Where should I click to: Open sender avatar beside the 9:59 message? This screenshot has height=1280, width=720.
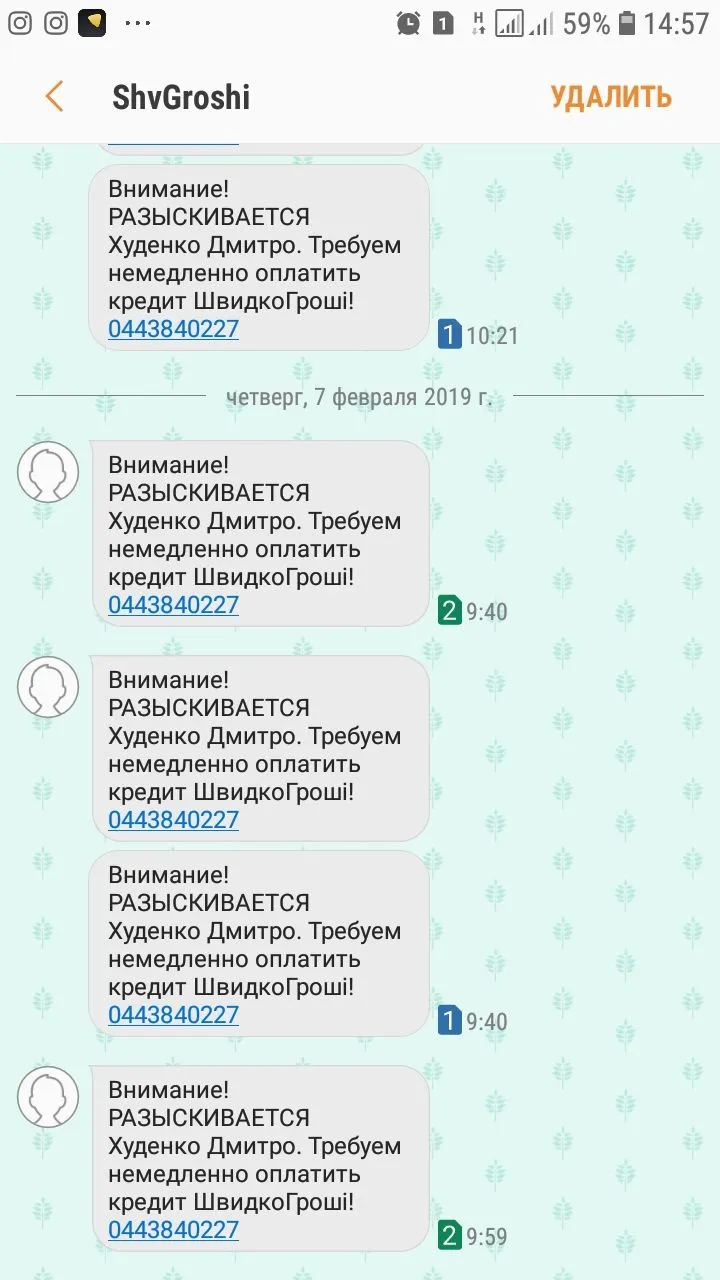[x=48, y=1097]
